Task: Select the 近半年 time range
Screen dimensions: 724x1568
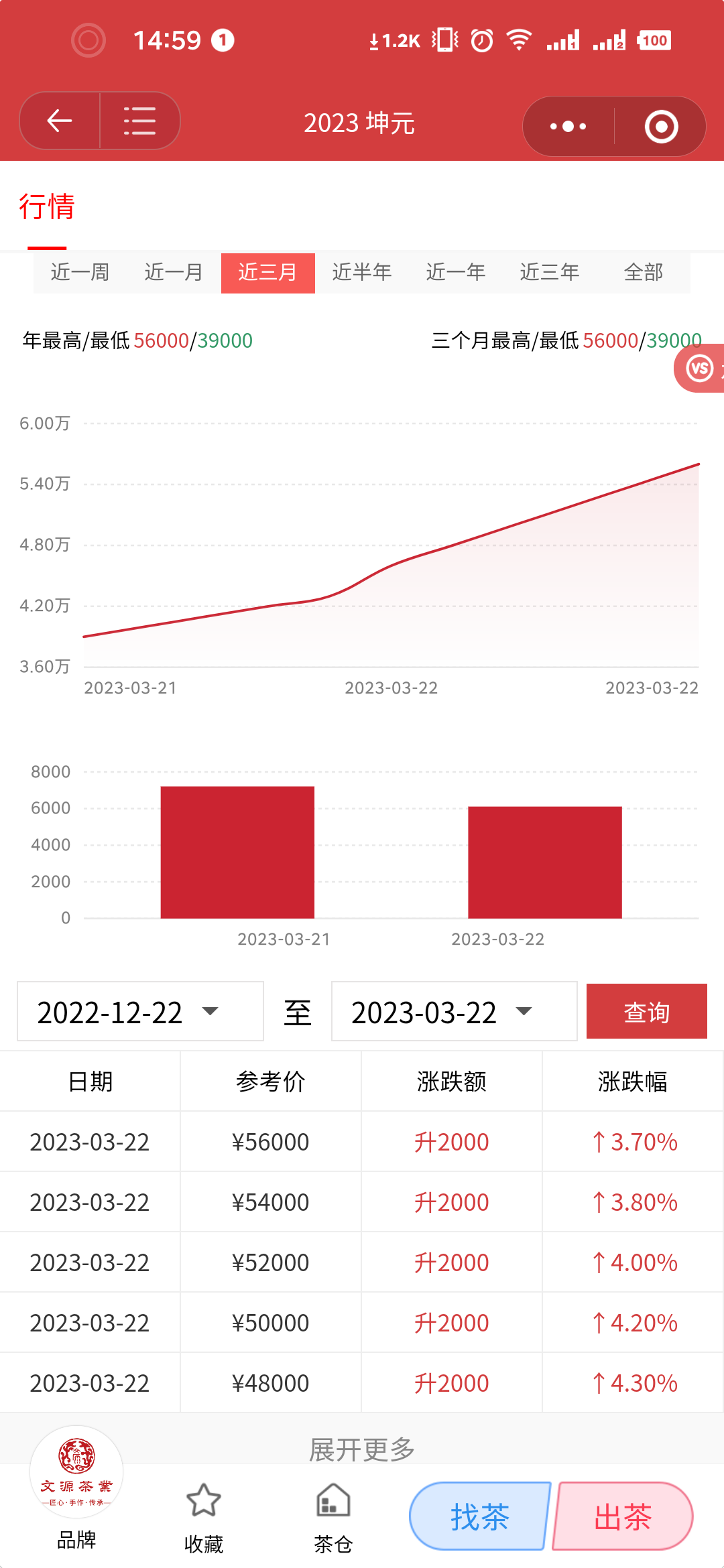Action: click(362, 273)
